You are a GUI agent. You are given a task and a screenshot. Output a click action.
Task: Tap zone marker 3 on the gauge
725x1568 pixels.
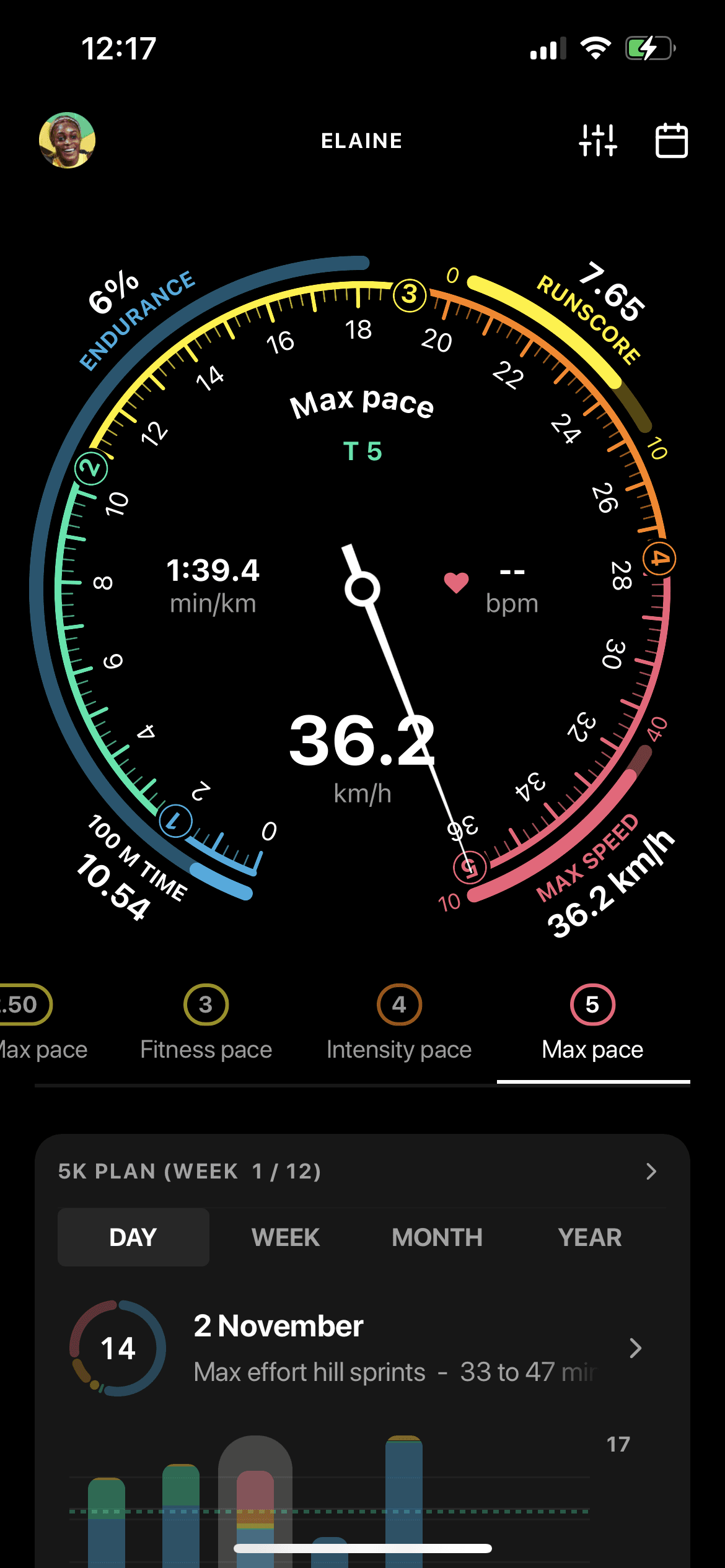(x=409, y=295)
